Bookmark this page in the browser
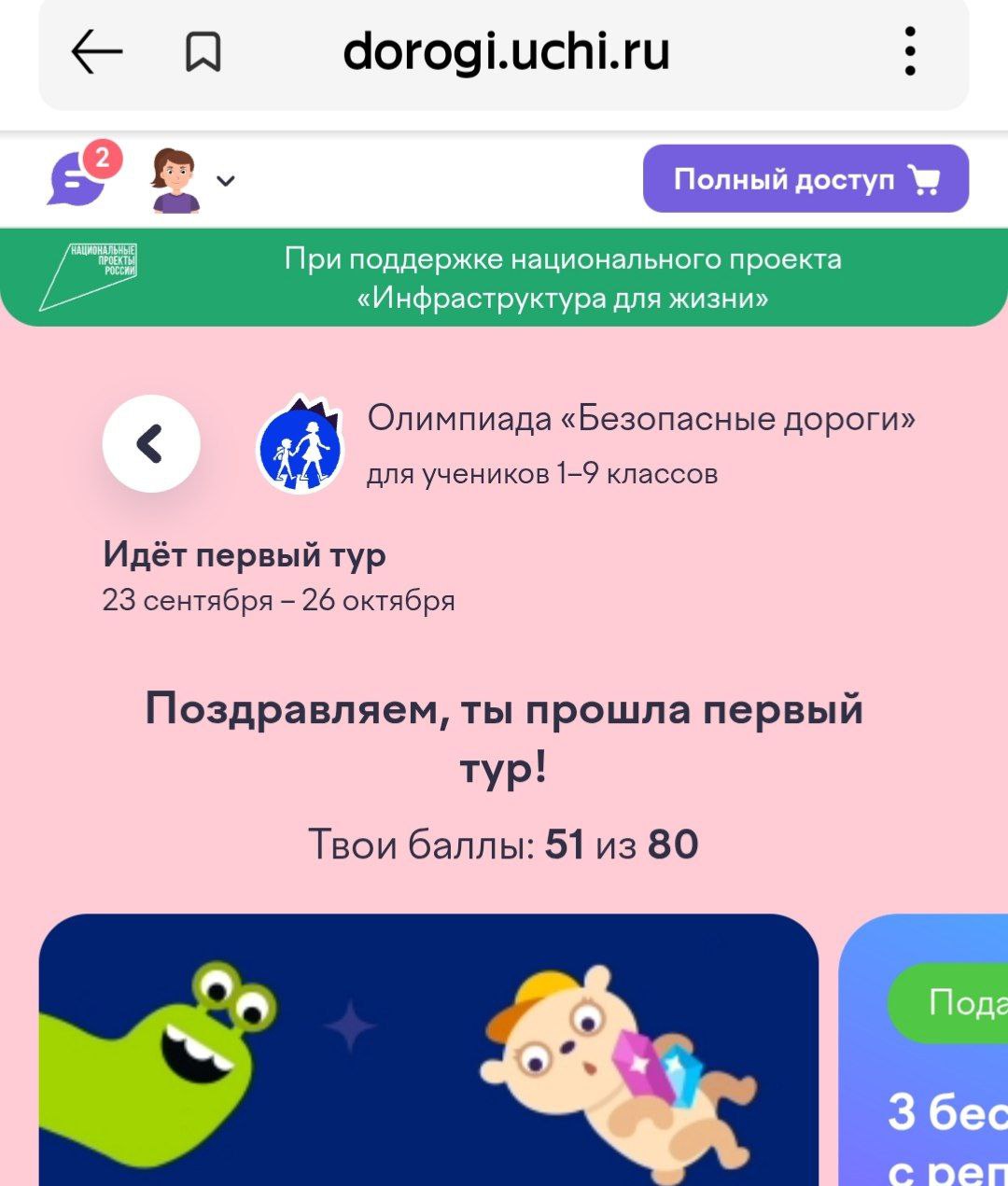 (203, 51)
